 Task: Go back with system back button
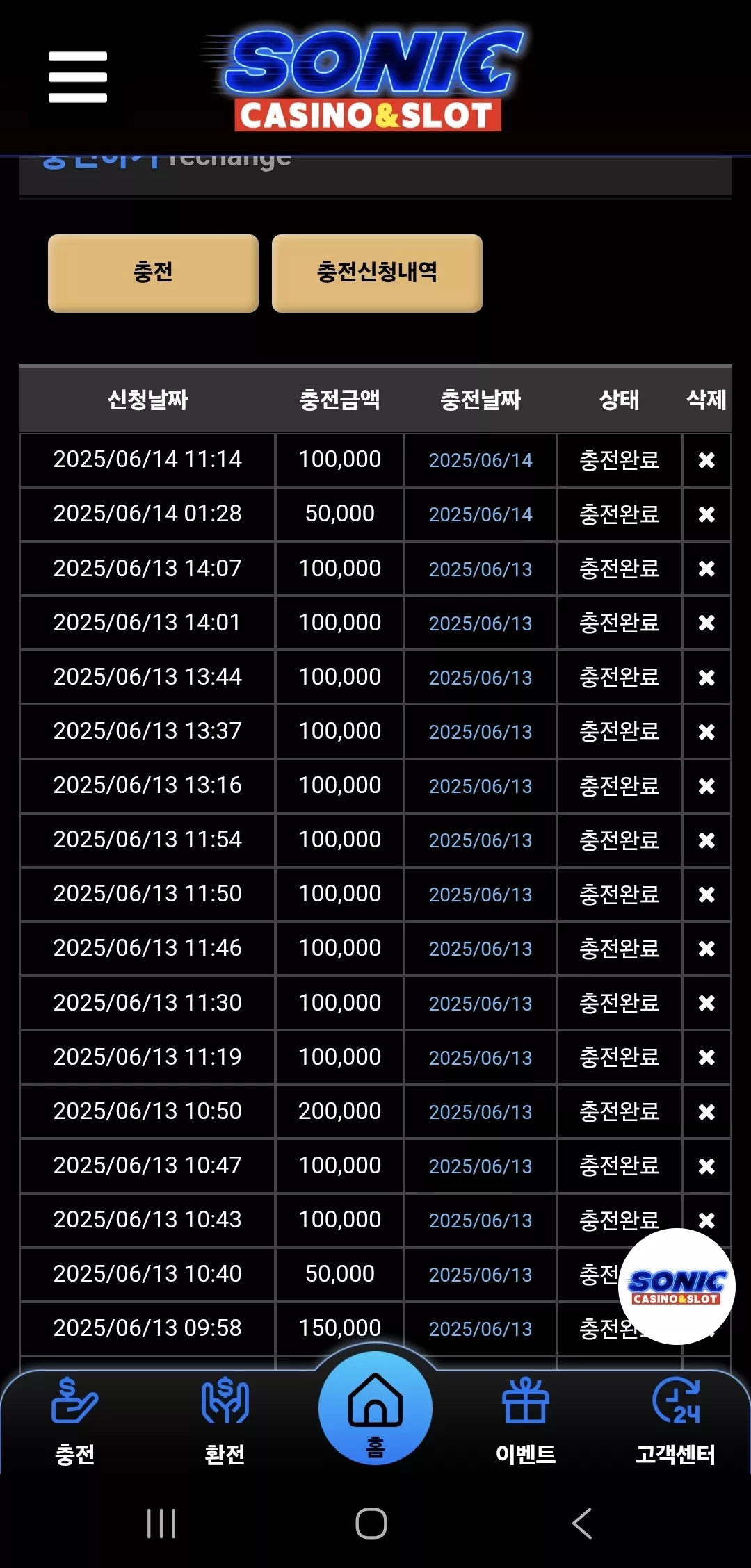(583, 1524)
